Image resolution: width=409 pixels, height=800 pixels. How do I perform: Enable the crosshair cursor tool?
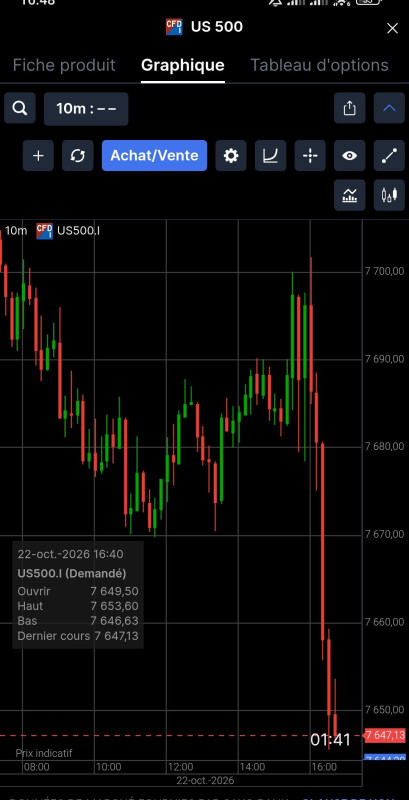[x=310, y=156]
